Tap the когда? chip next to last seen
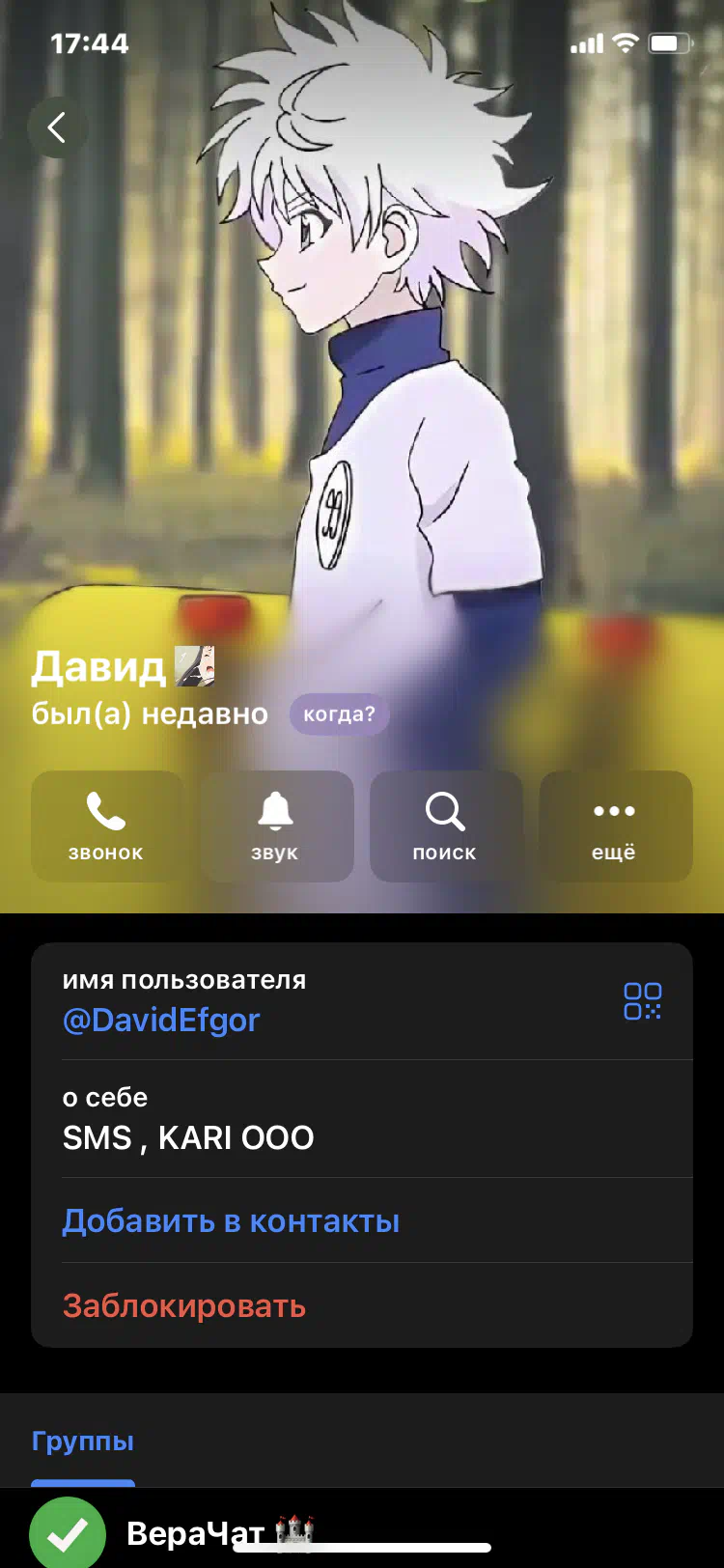The image size is (724, 1568). 339,714
